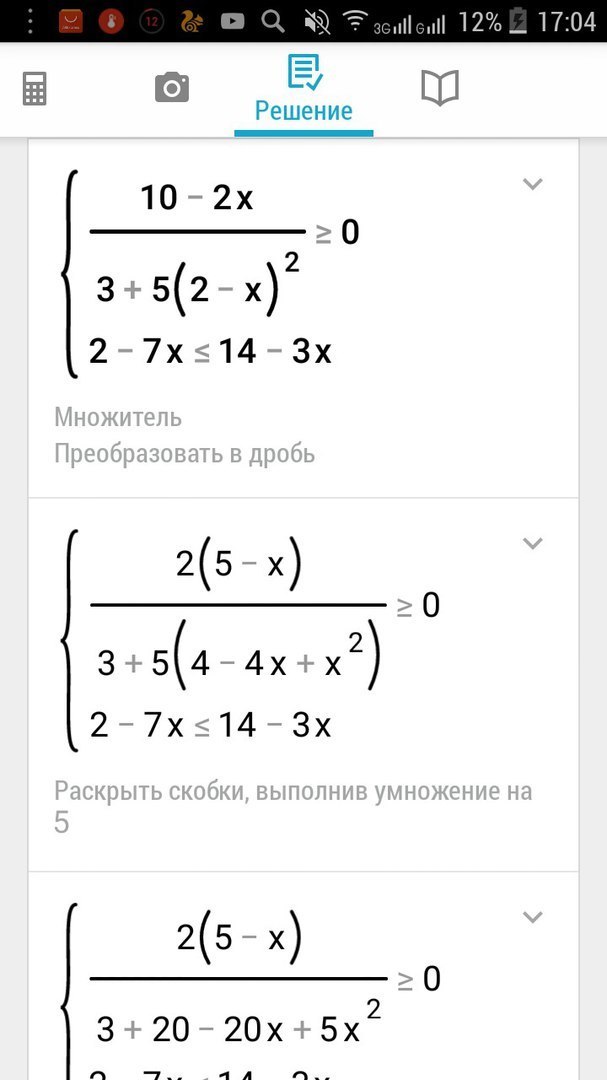Open the camera tab
Viewport: 607px width, 1080px height.
[x=172, y=88]
